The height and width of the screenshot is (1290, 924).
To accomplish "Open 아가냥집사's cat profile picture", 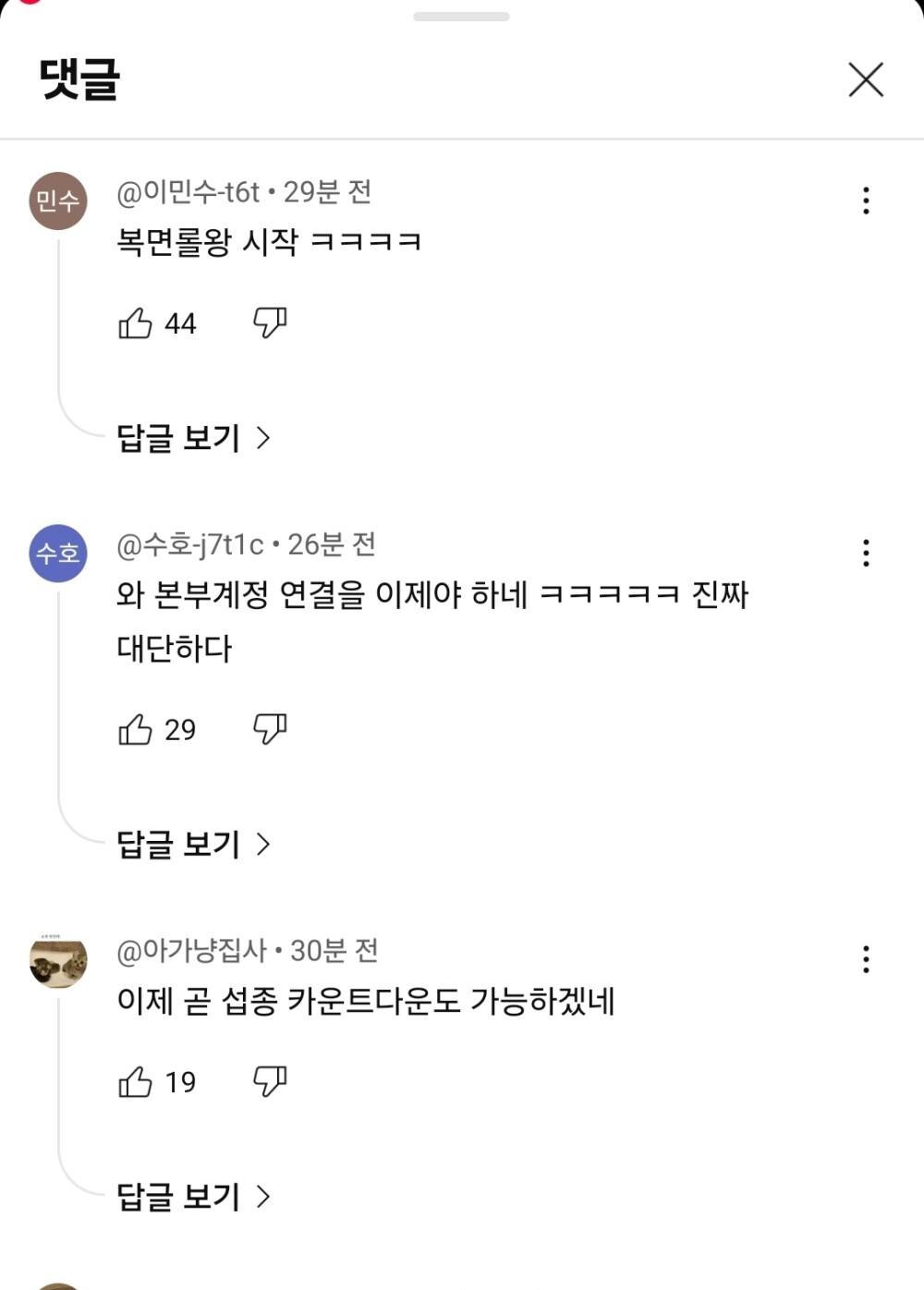I will pyautogui.click(x=58, y=962).
